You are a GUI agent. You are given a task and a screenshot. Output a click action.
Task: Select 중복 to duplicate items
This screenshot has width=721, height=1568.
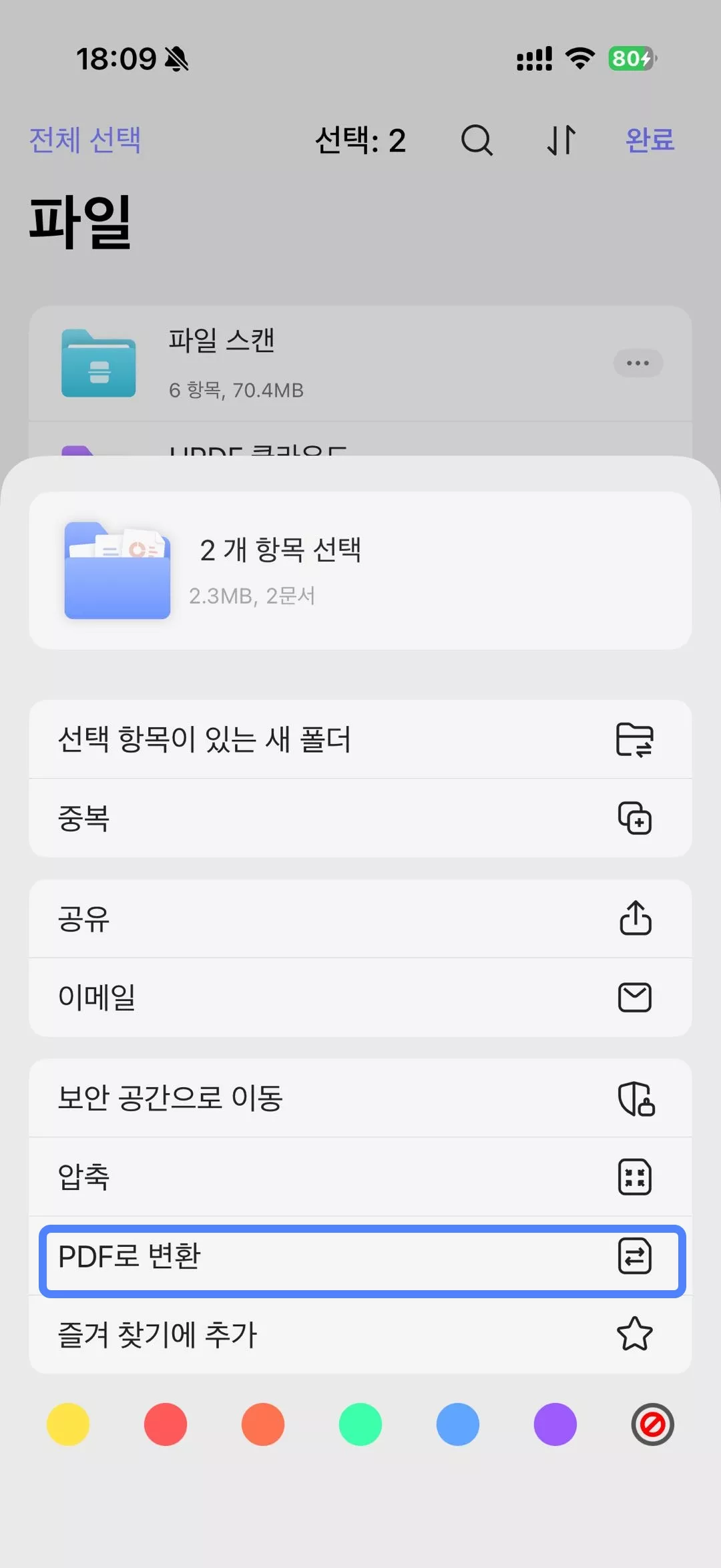pyautogui.click(x=360, y=818)
